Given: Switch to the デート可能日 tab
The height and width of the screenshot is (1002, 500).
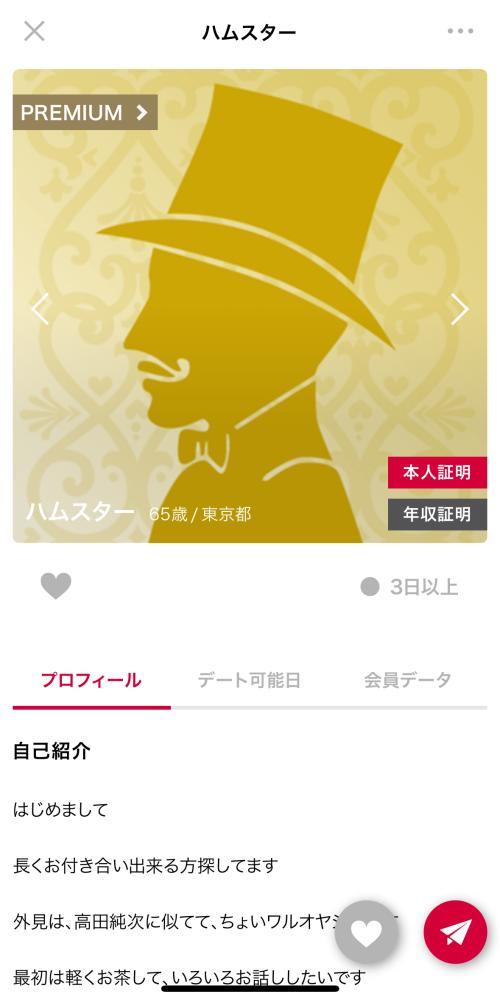Looking at the screenshot, I should coord(249,680).
